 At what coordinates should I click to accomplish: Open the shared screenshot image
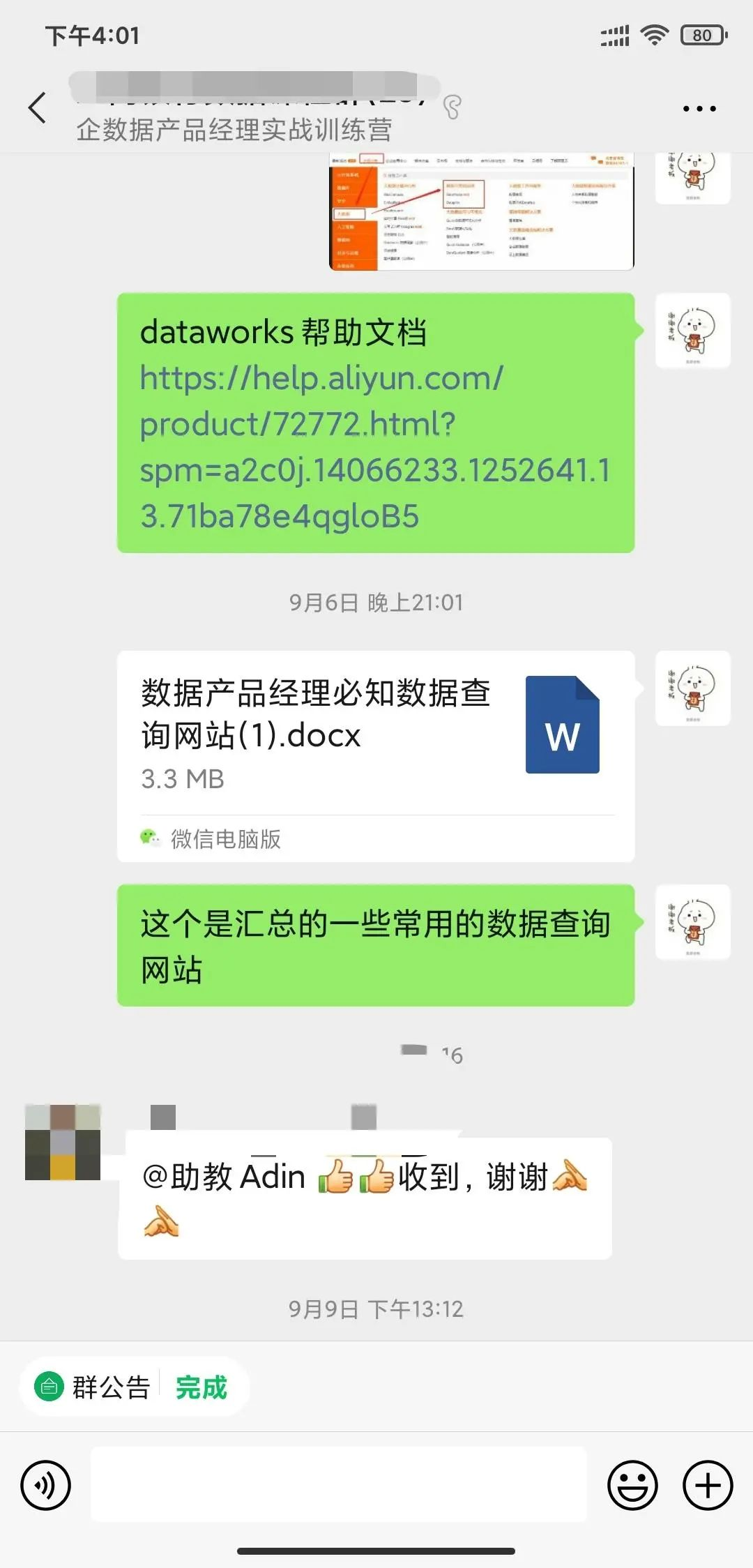click(481, 211)
